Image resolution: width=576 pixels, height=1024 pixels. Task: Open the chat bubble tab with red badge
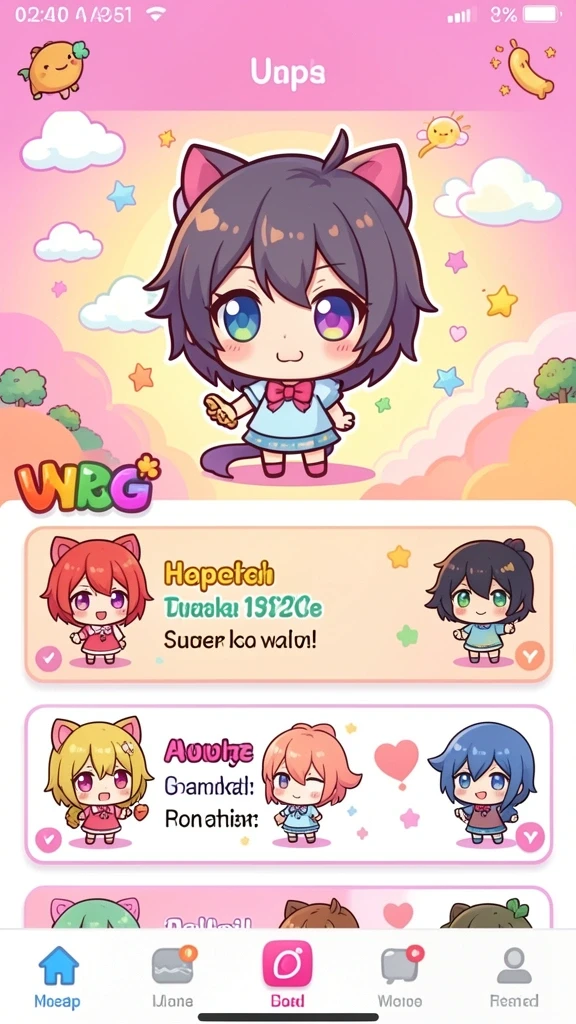400,976
